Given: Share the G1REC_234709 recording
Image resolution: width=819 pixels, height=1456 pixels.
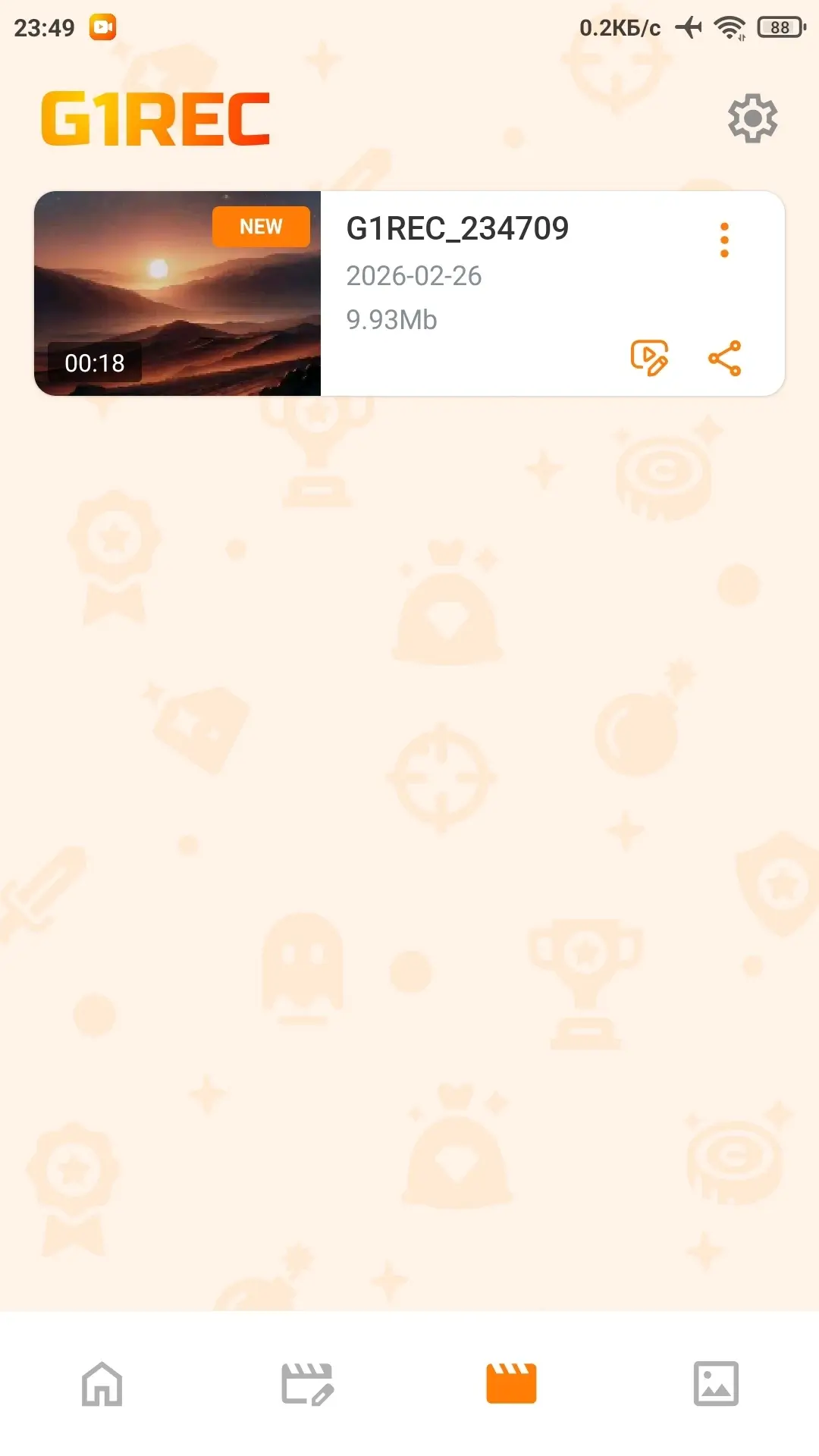Looking at the screenshot, I should point(724,358).
